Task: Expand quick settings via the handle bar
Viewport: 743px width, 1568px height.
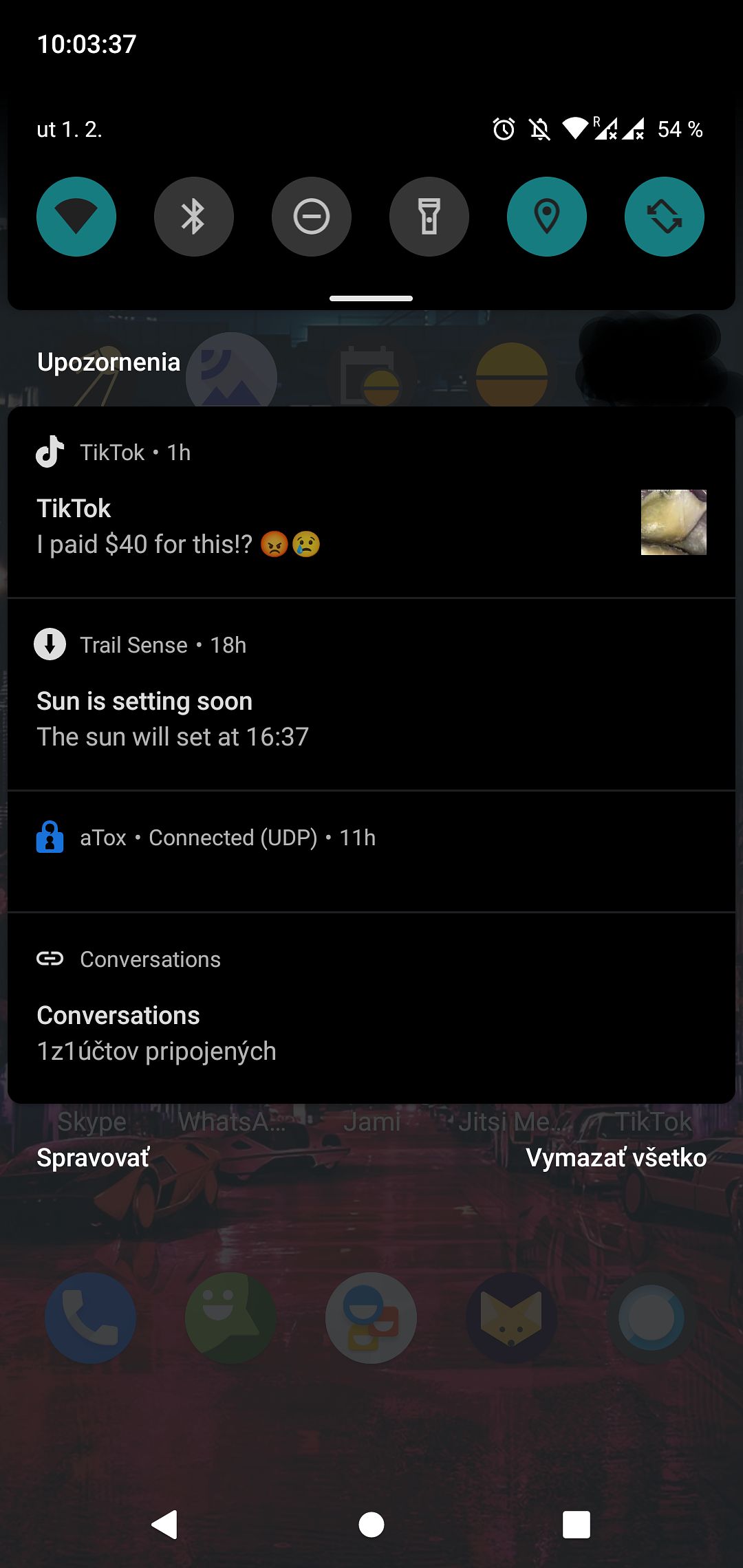Action: [x=371, y=298]
